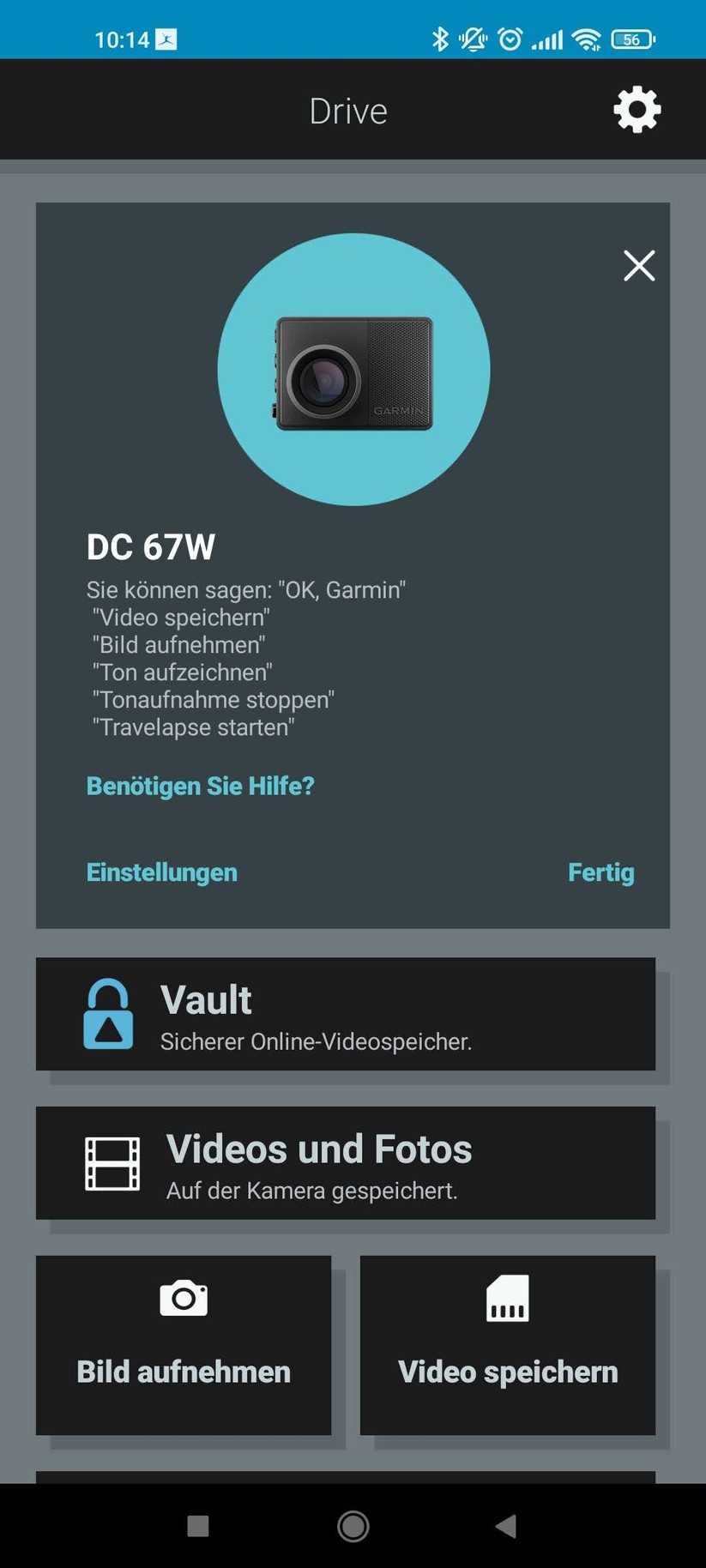
Task: Open Einstellungen for the DC 67W camera
Action: coord(161,871)
